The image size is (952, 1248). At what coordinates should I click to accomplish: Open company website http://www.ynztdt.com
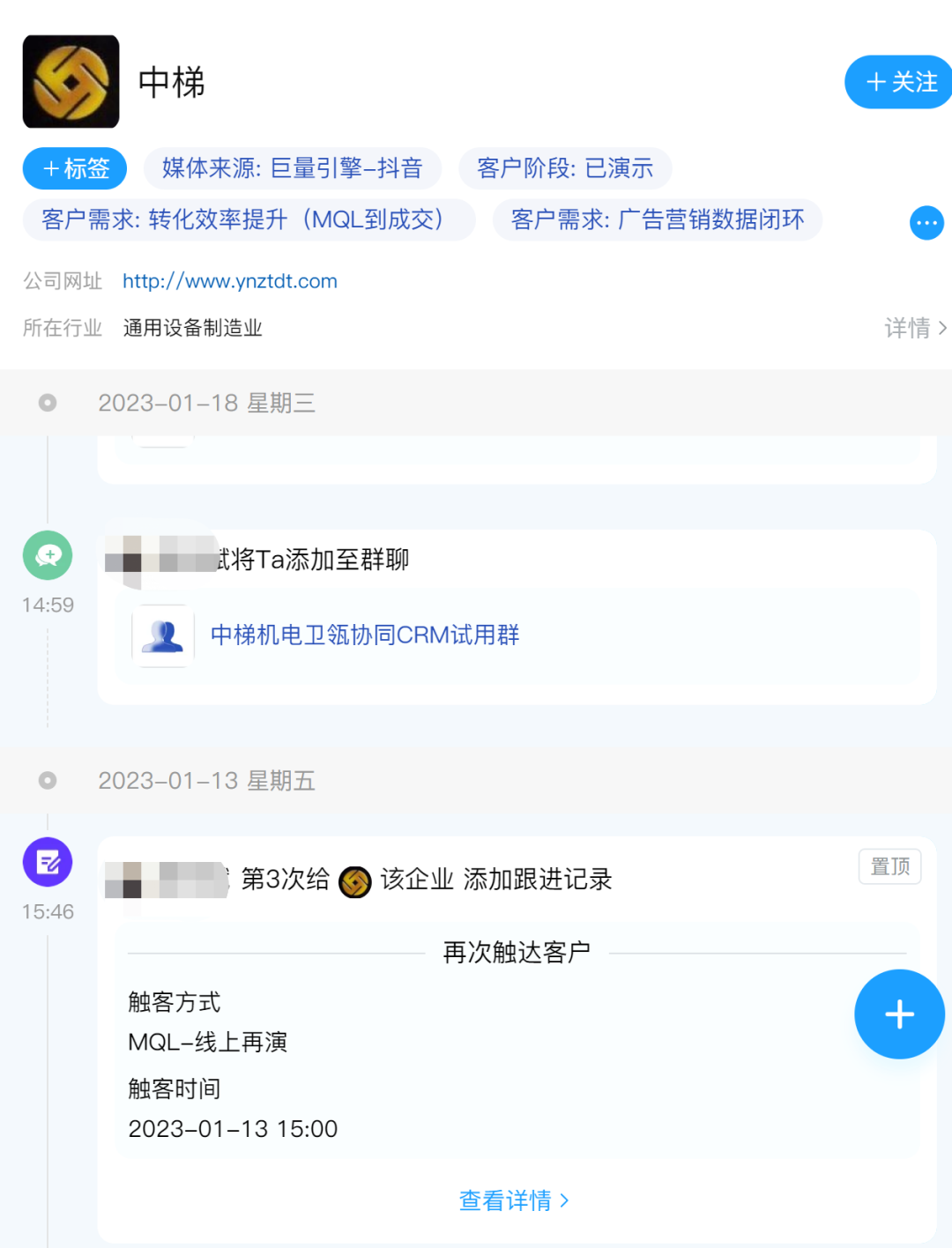click(x=229, y=281)
